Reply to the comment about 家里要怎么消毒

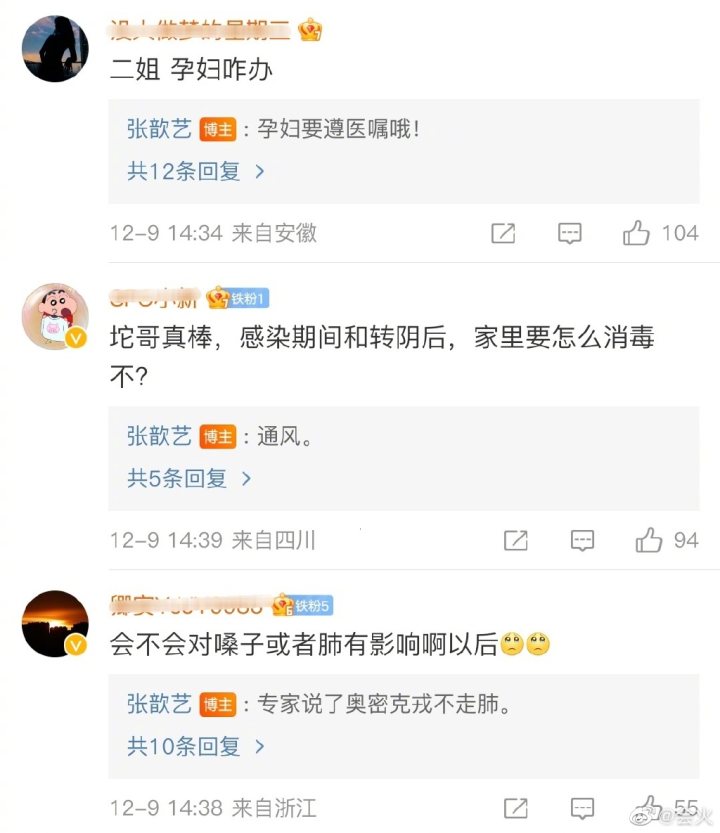(x=582, y=541)
